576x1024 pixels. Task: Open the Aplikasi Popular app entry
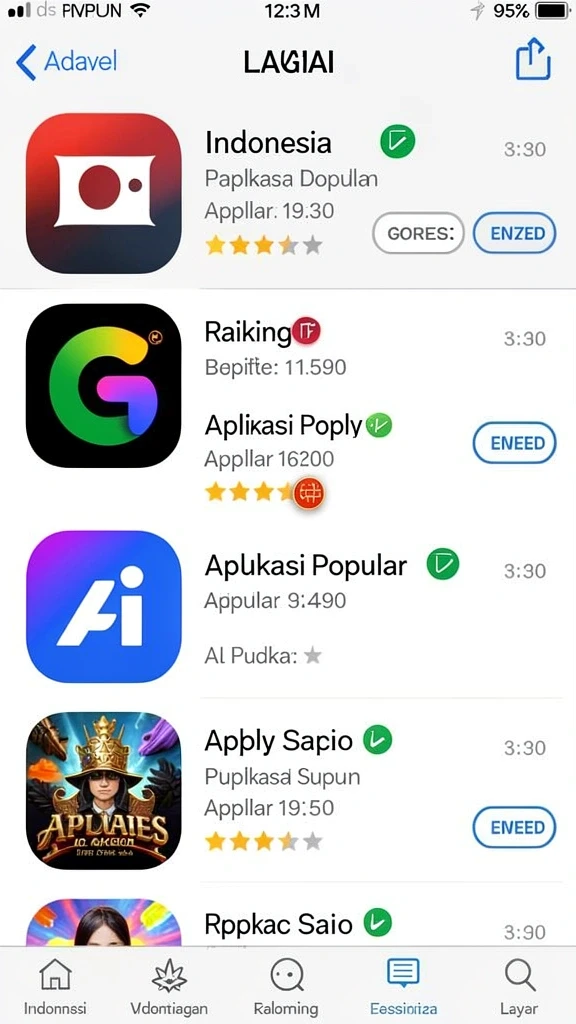coord(288,607)
